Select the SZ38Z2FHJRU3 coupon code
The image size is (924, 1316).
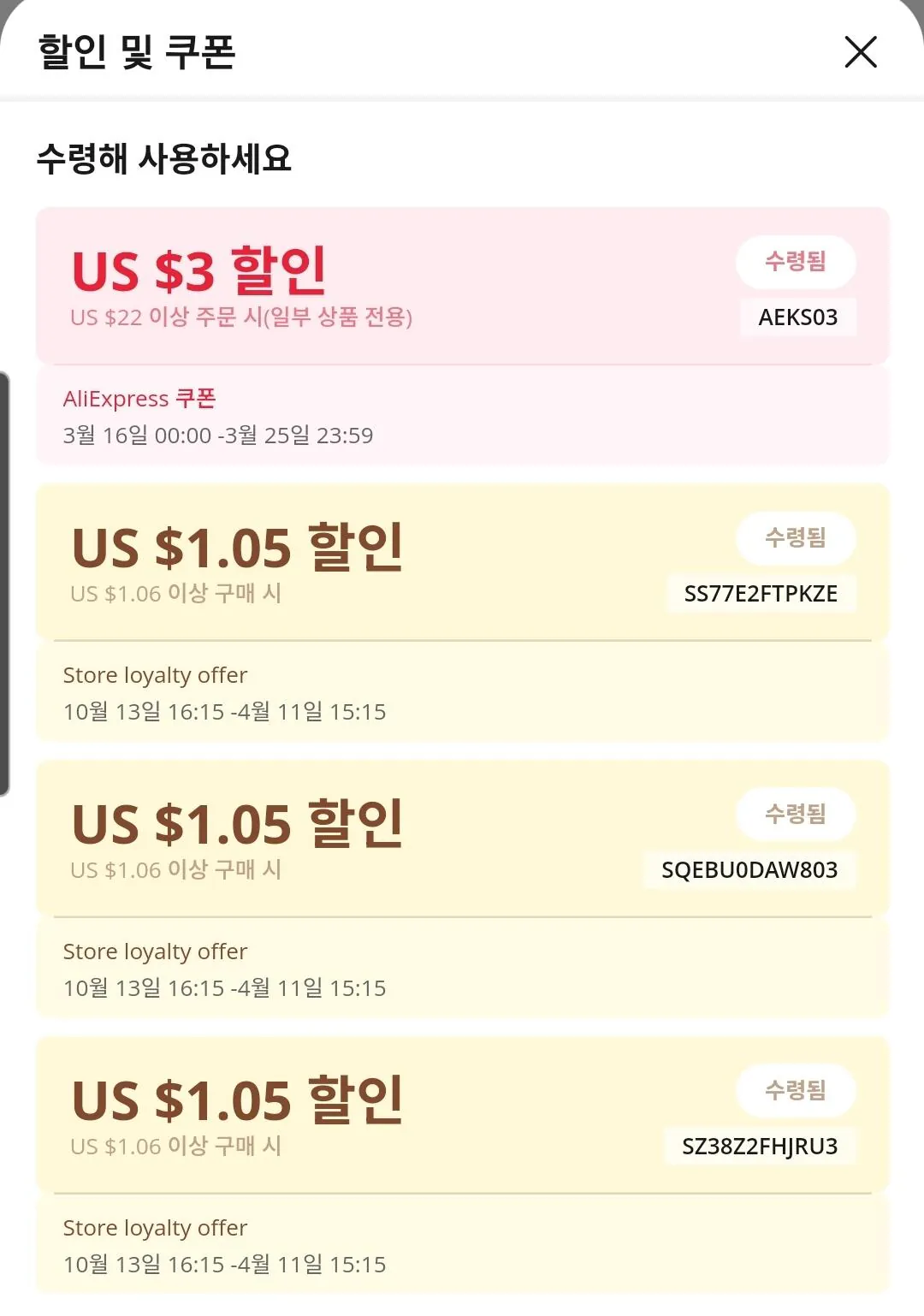coord(760,1147)
